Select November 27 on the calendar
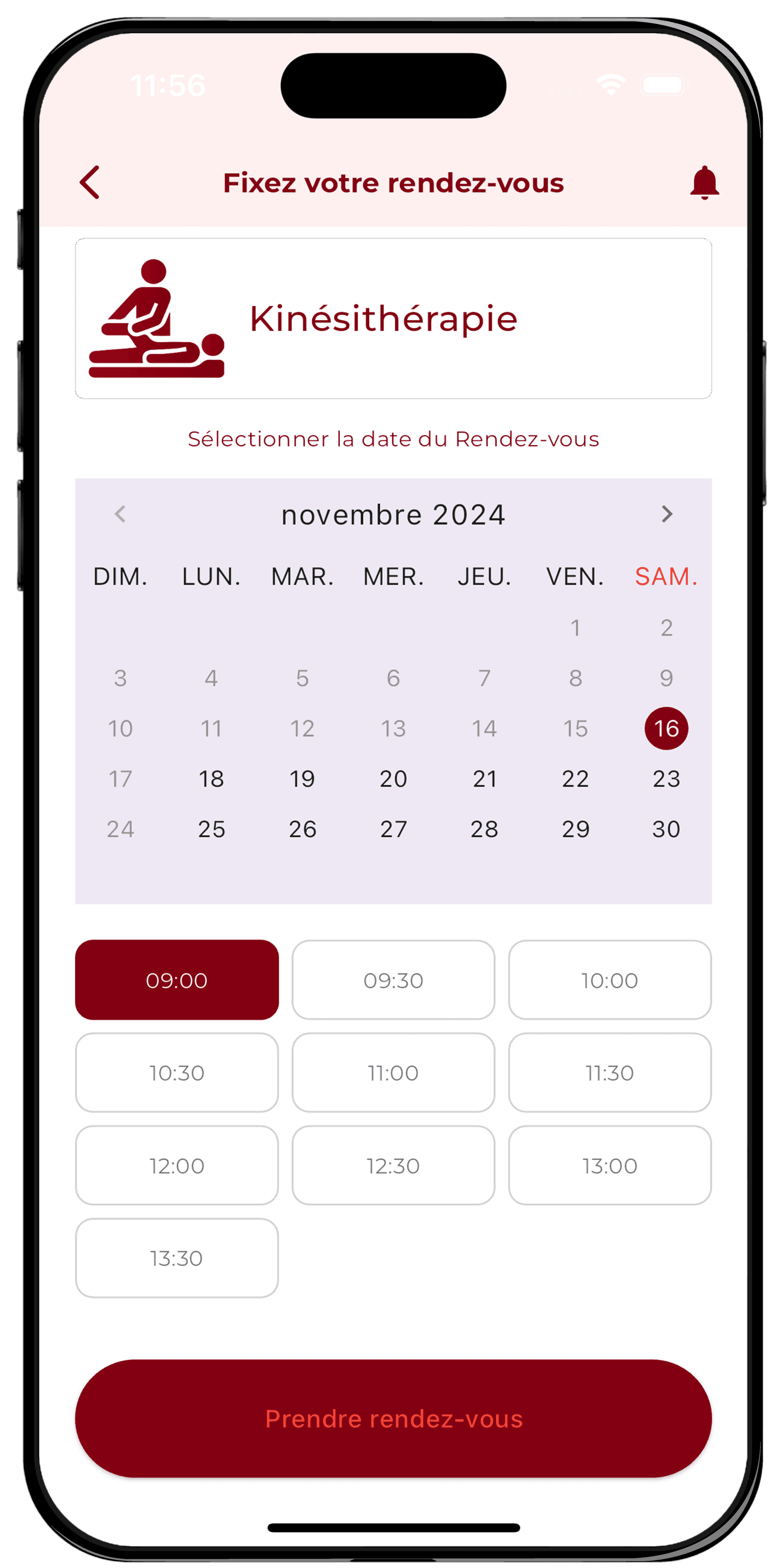Viewport: 778px width, 1568px height. click(393, 829)
